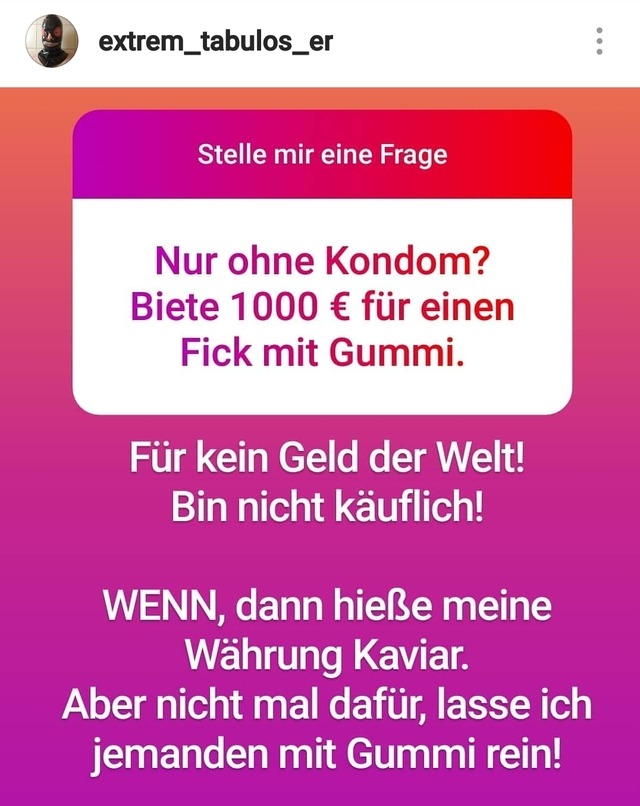This screenshot has width=640, height=806.
Task: Open the extrem_tabulos_er profile username
Action: [x=216, y=42]
